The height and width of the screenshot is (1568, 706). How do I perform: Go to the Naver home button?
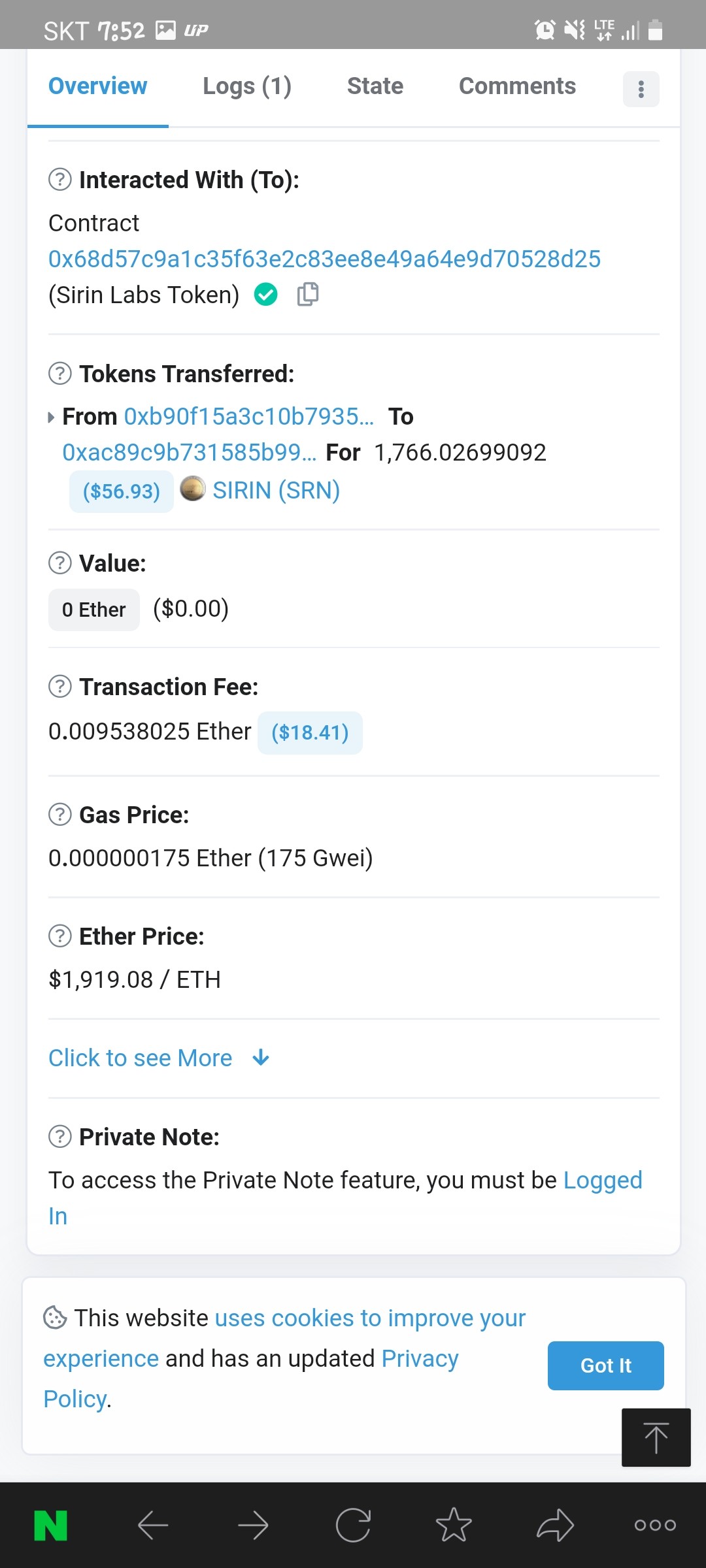click(51, 1526)
